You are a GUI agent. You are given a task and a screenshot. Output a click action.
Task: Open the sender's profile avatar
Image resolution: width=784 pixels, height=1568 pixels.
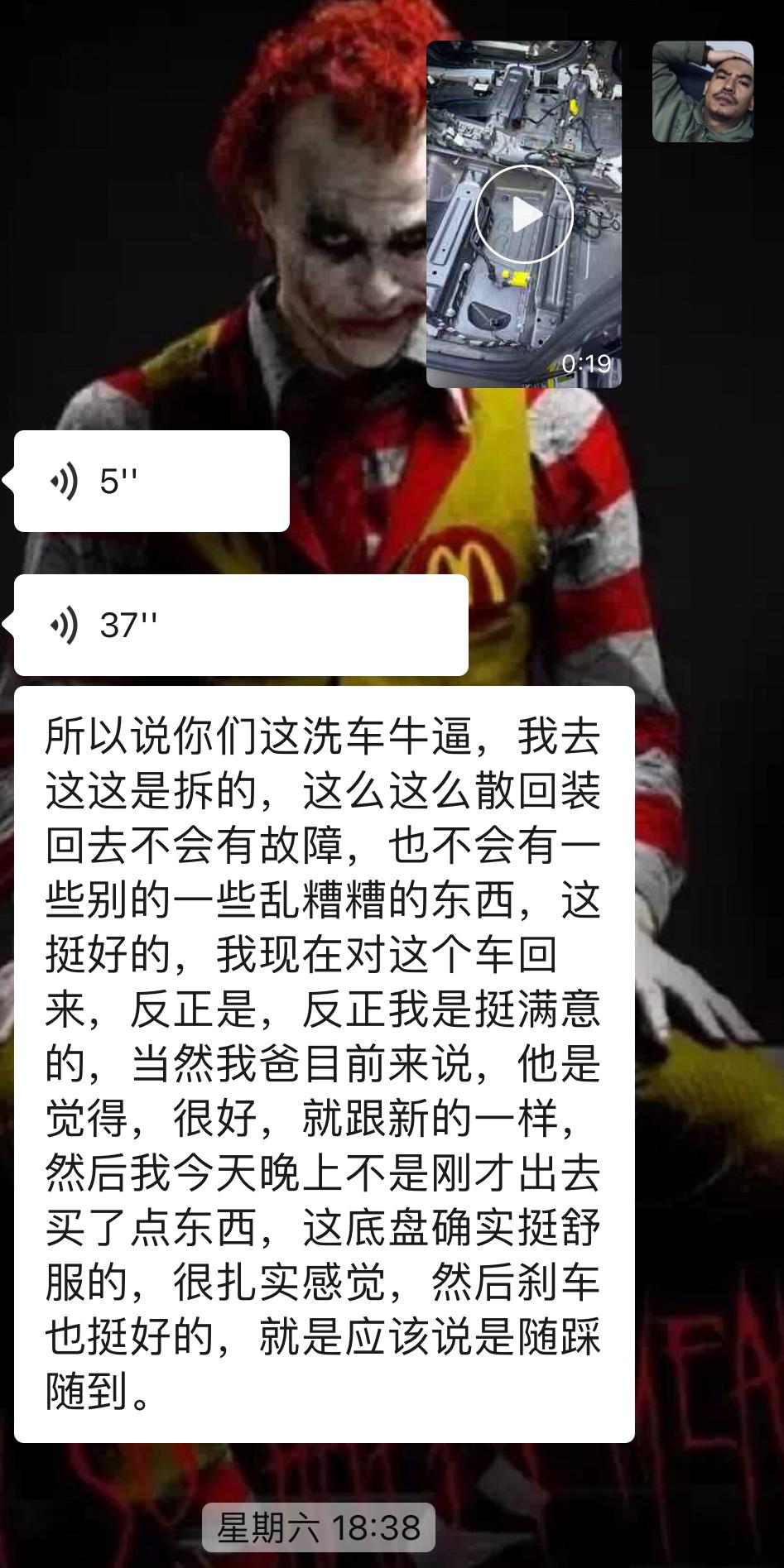point(702,92)
